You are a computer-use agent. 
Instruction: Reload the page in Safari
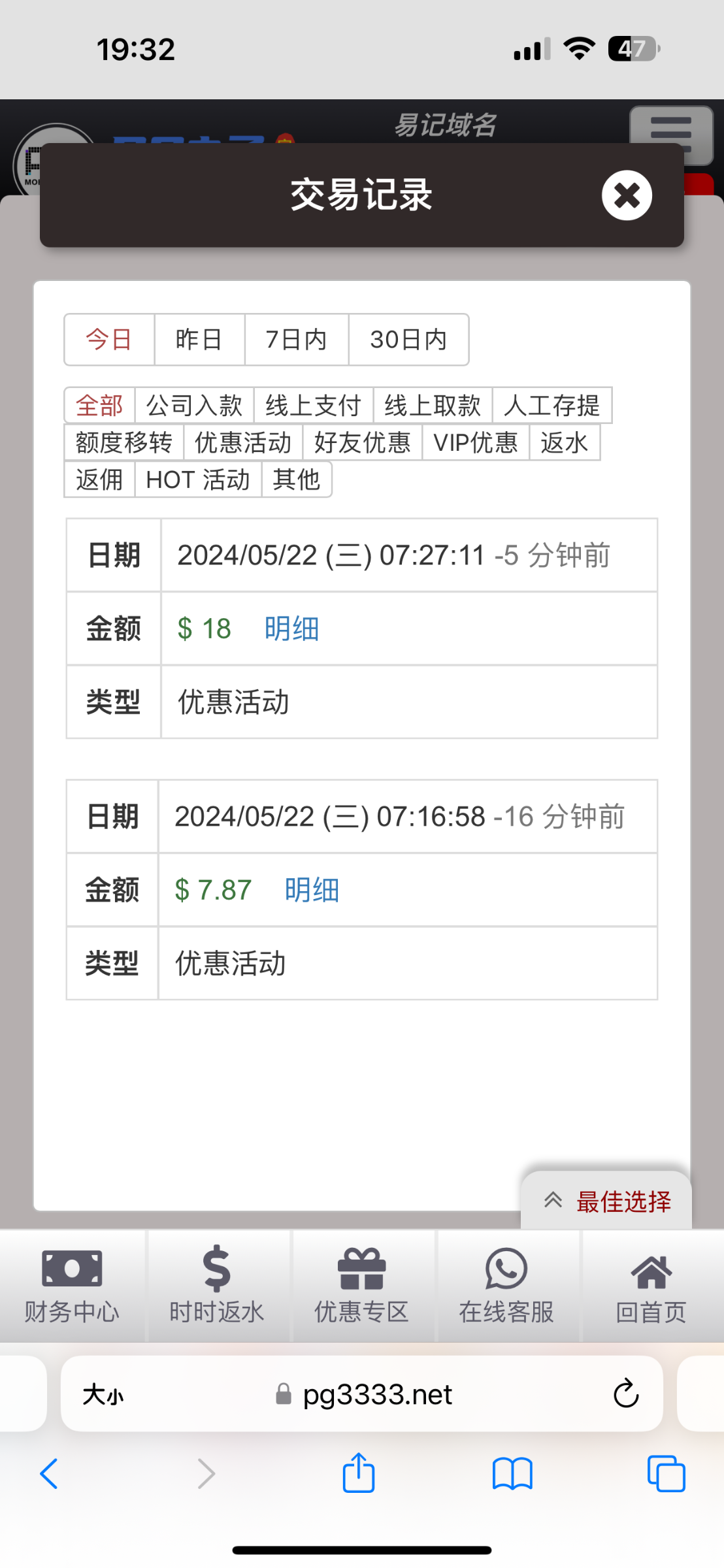(x=626, y=1394)
